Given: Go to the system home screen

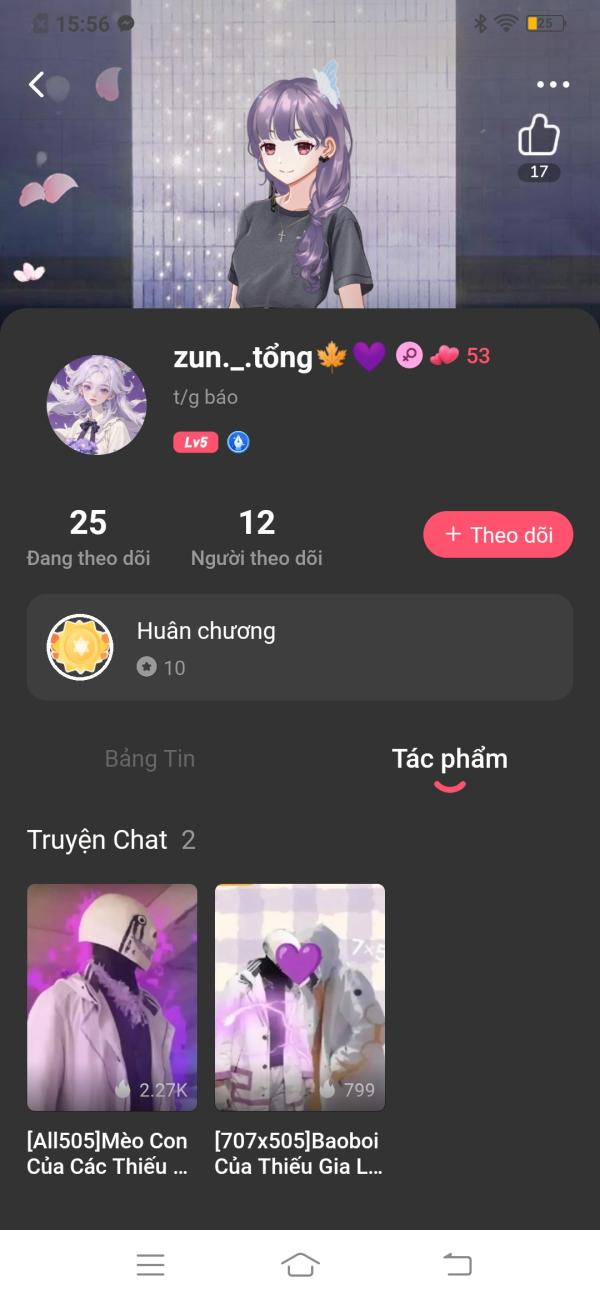Looking at the screenshot, I should pyautogui.click(x=300, y=1265).
